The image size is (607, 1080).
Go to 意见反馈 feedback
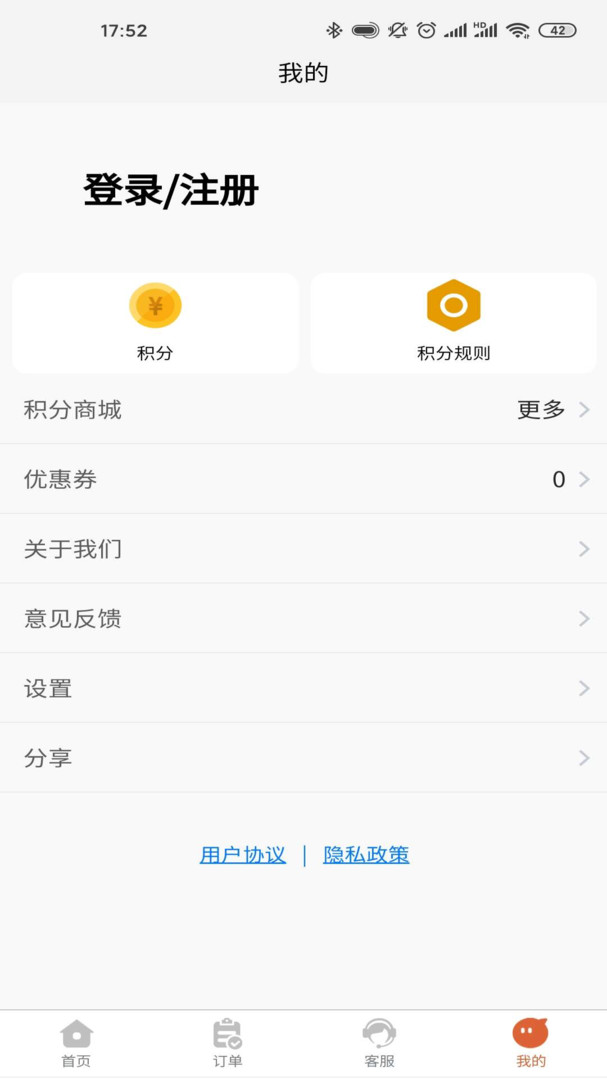[303, 619]
